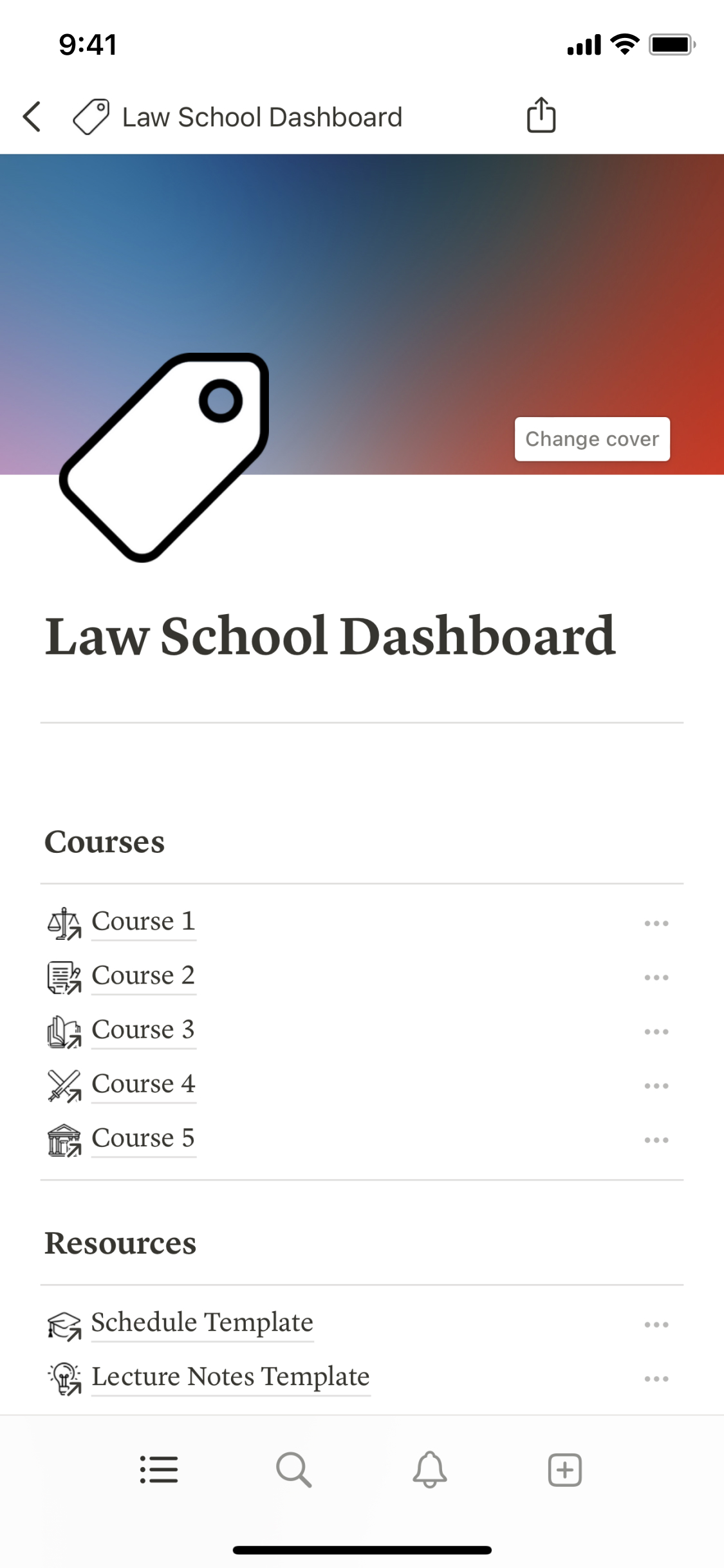Open the Course 2 page
Viewport: 724px width, 1568px height.
pos(143,976)
